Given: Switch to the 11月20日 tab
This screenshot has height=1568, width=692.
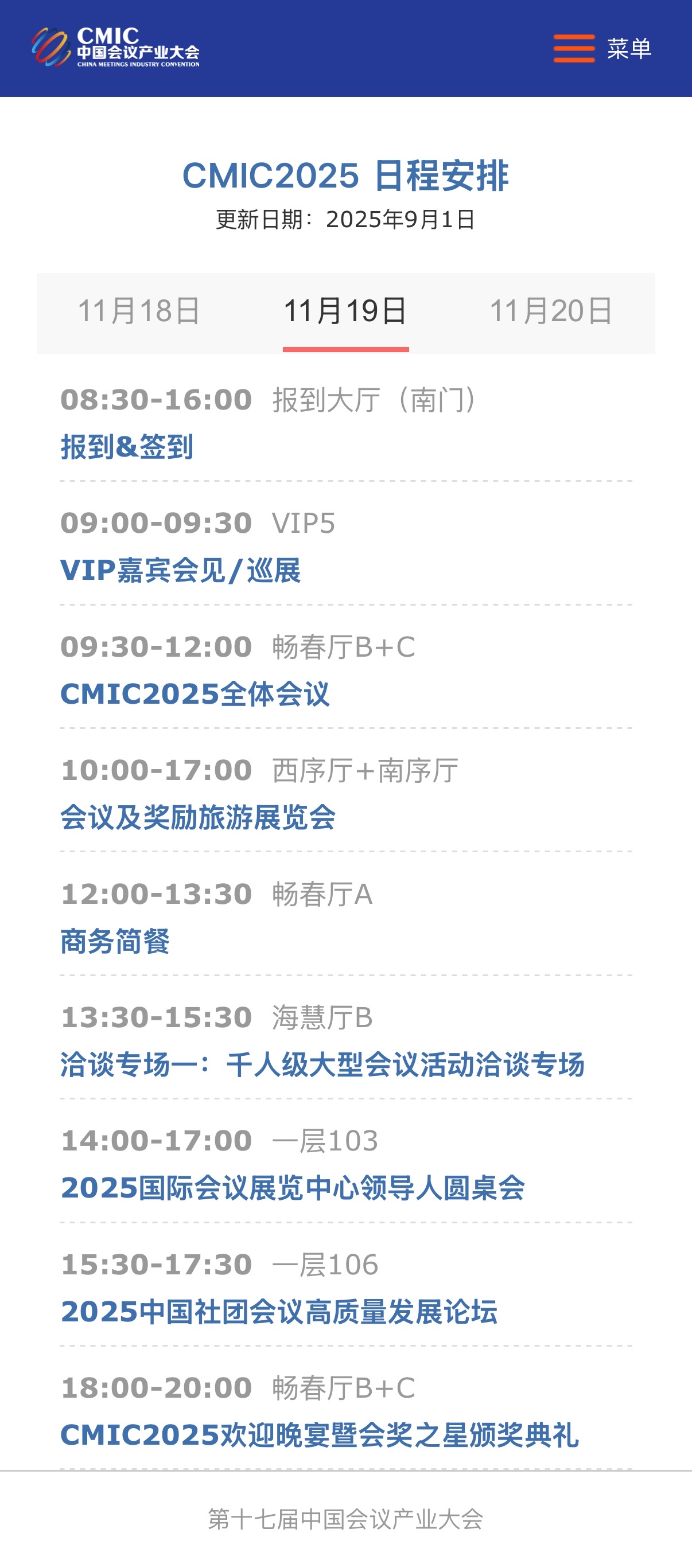Looking at the screenshot, I should [551, 311].
